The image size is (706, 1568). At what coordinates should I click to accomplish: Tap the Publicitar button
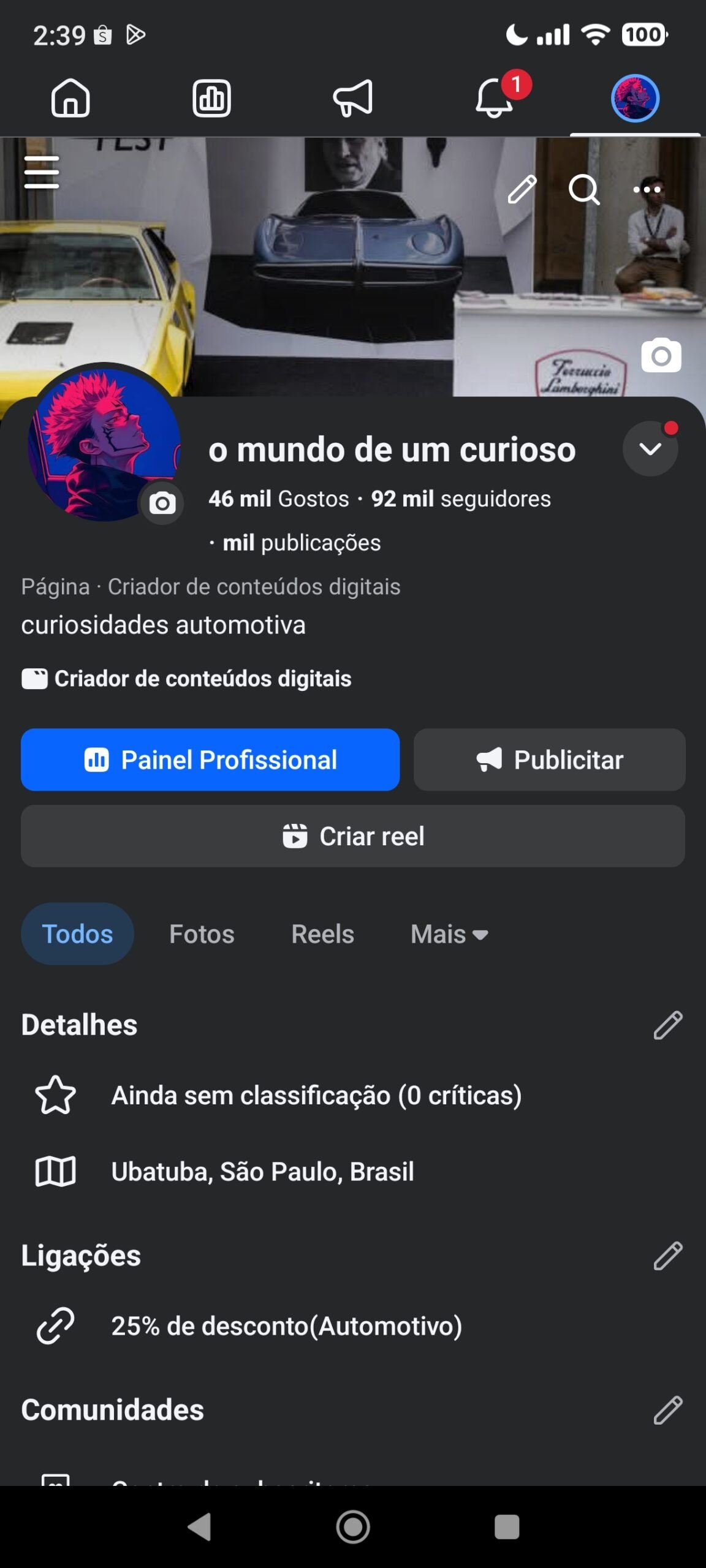pos(549,759)
